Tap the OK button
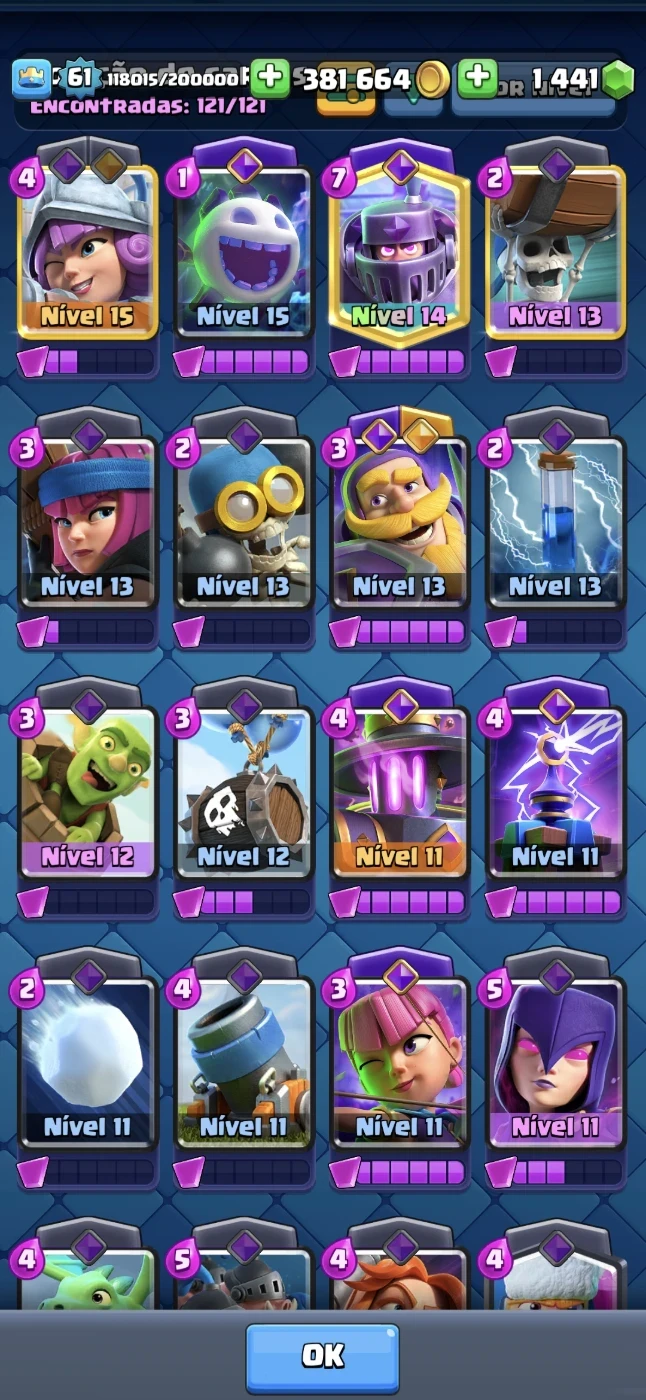 click(322, 1356)
